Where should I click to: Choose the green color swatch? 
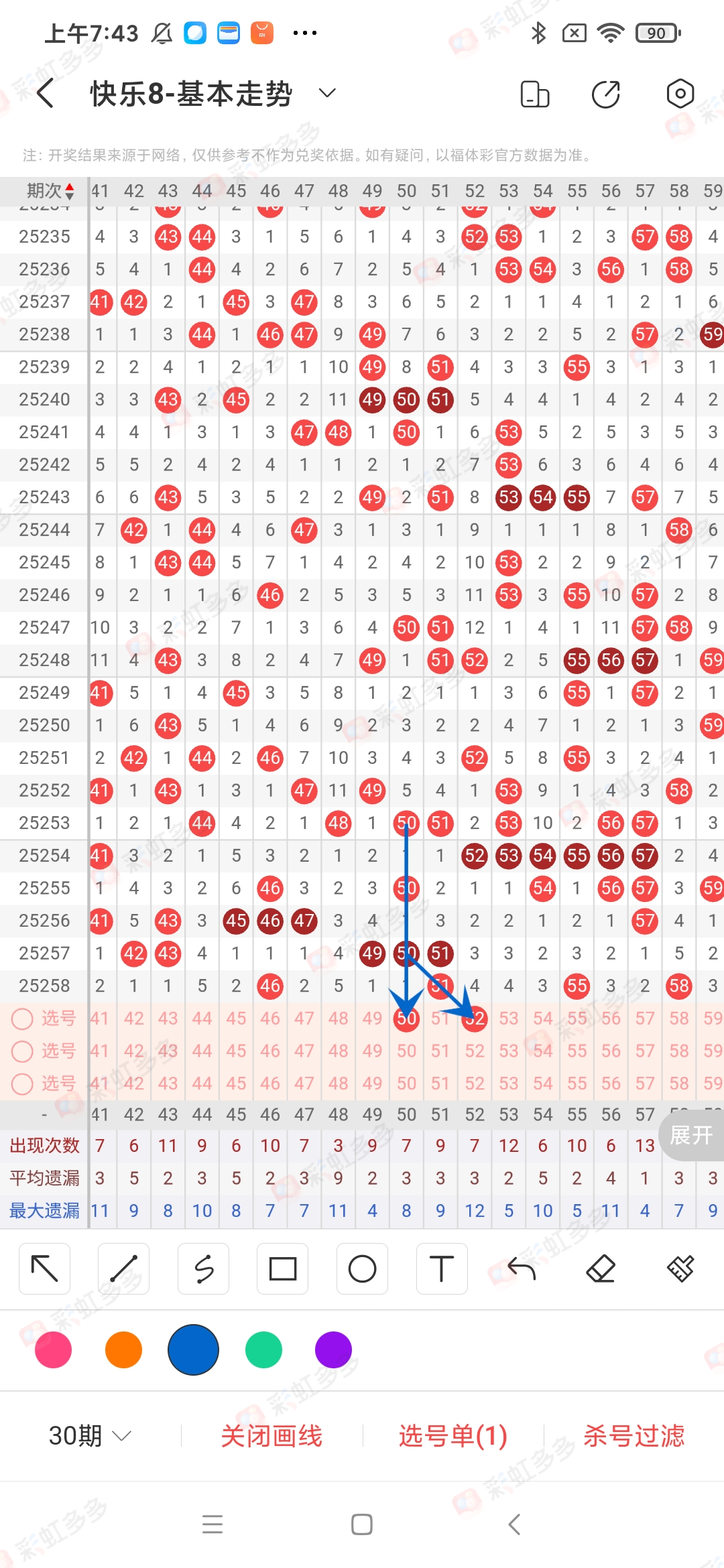pos(264,1350)
